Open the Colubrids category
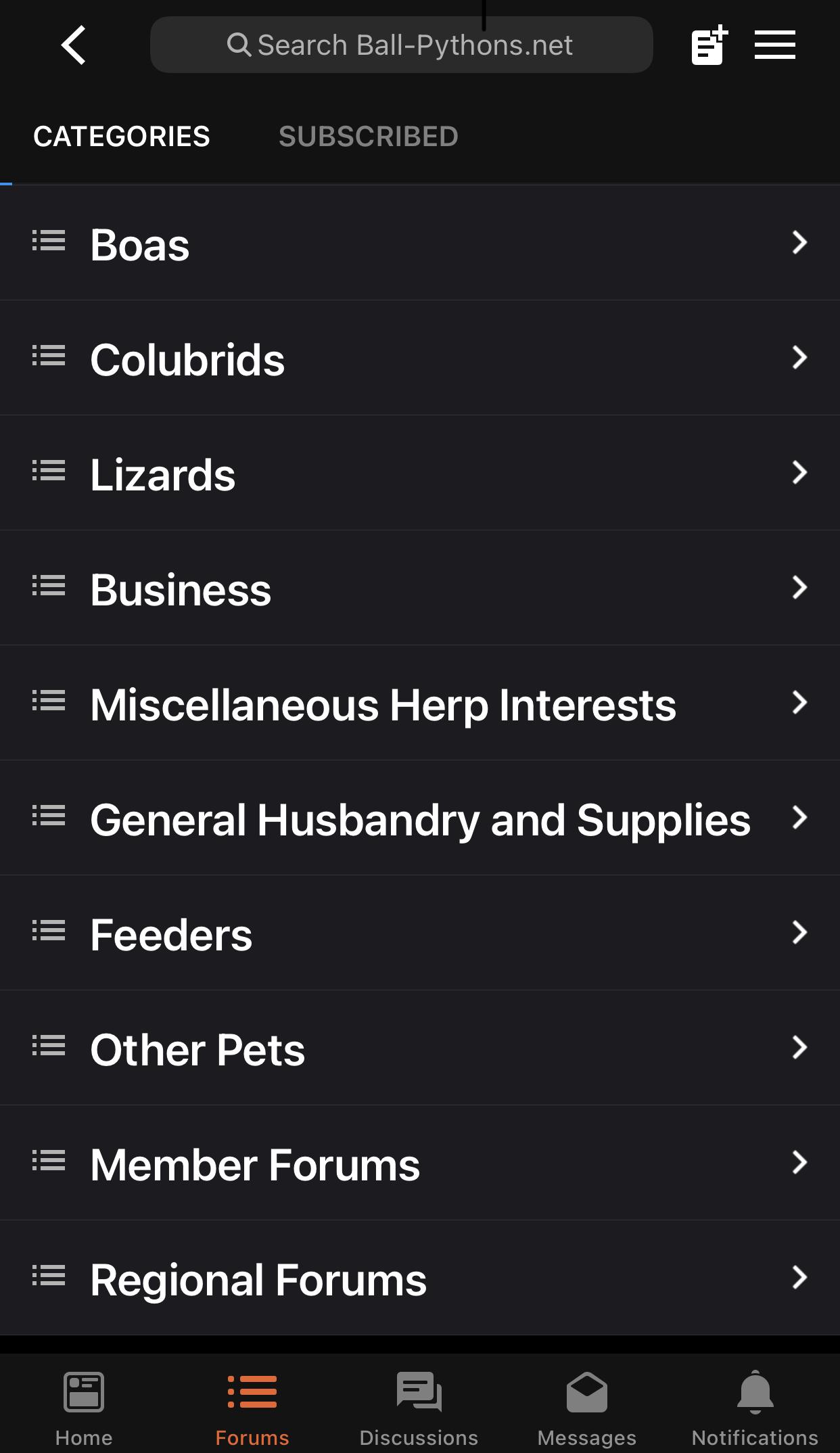This screenshot has width=840, height=1453. point(419,359)
